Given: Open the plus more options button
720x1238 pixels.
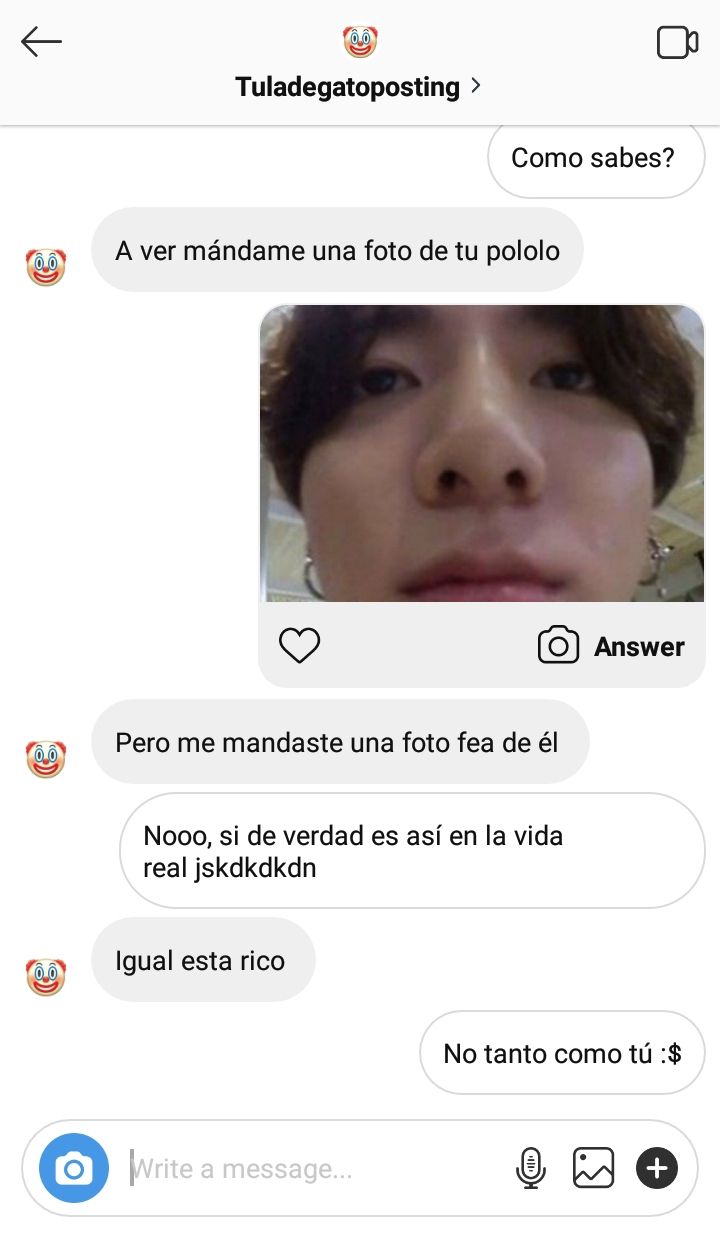Looking at the screenshot, I should click(x=657, y=1168).
